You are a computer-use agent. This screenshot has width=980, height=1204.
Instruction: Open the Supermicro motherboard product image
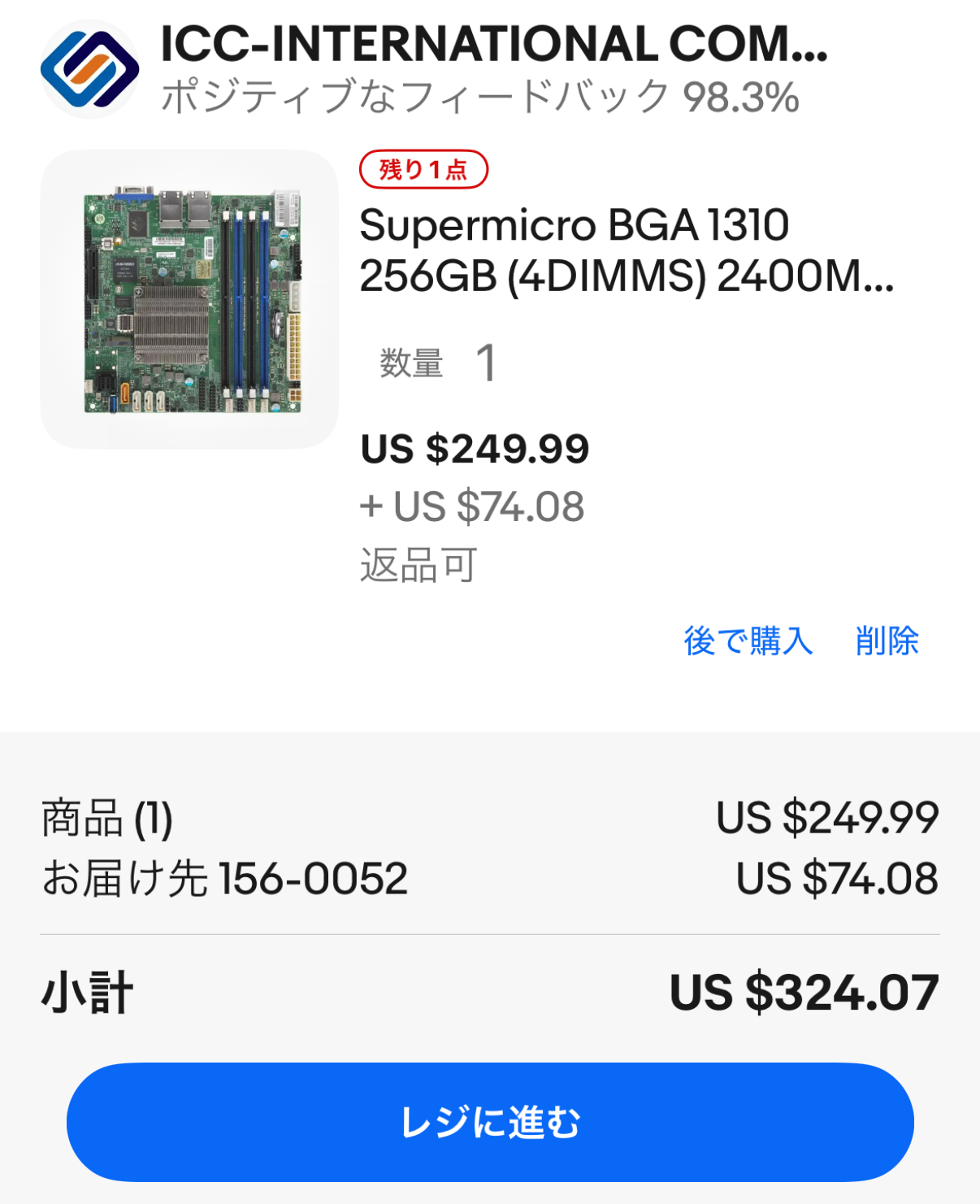[189, 299]
